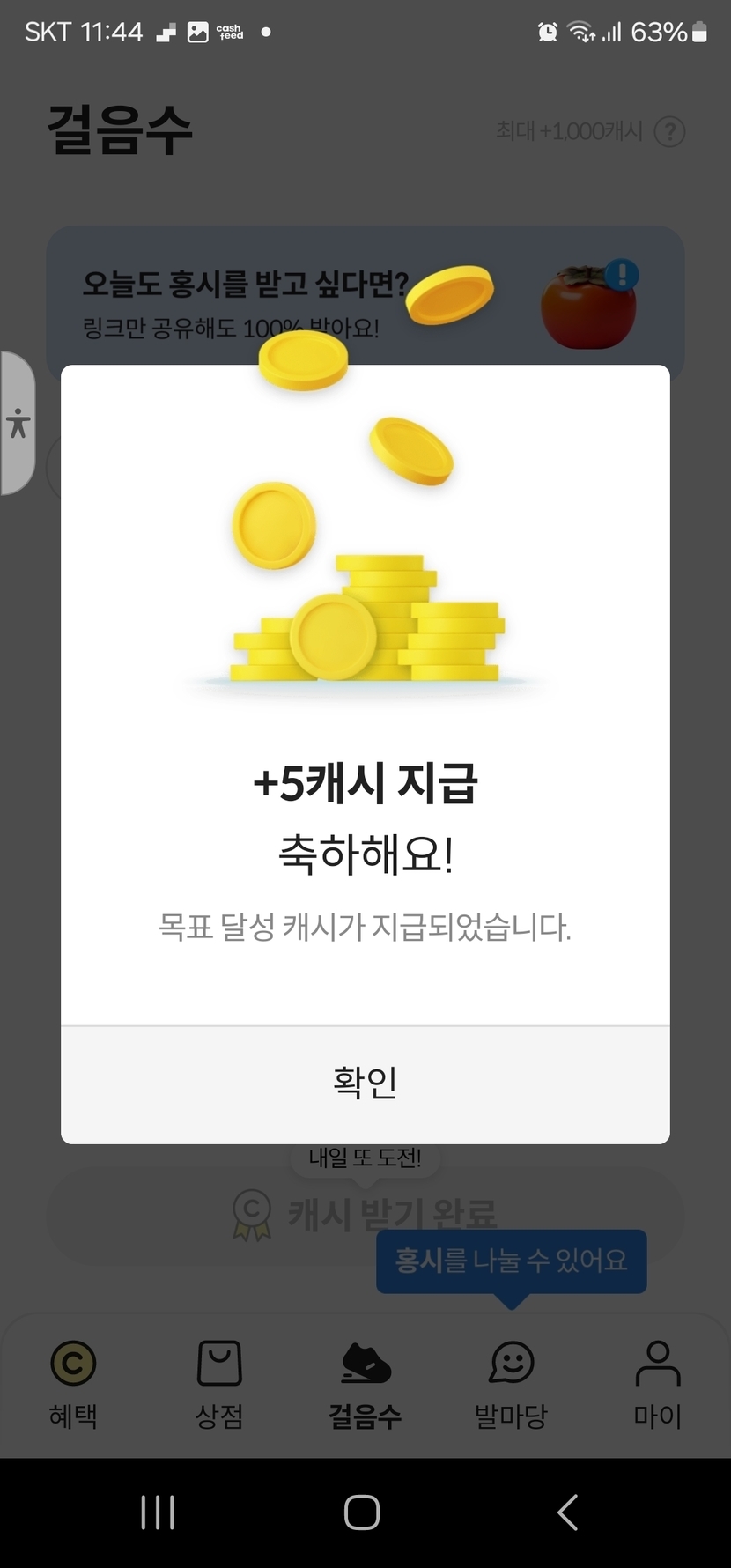The height and width of the screenshot is (1568, 731).
Task: Open the 혜택 benefits tab
Action: (73, 1383)
